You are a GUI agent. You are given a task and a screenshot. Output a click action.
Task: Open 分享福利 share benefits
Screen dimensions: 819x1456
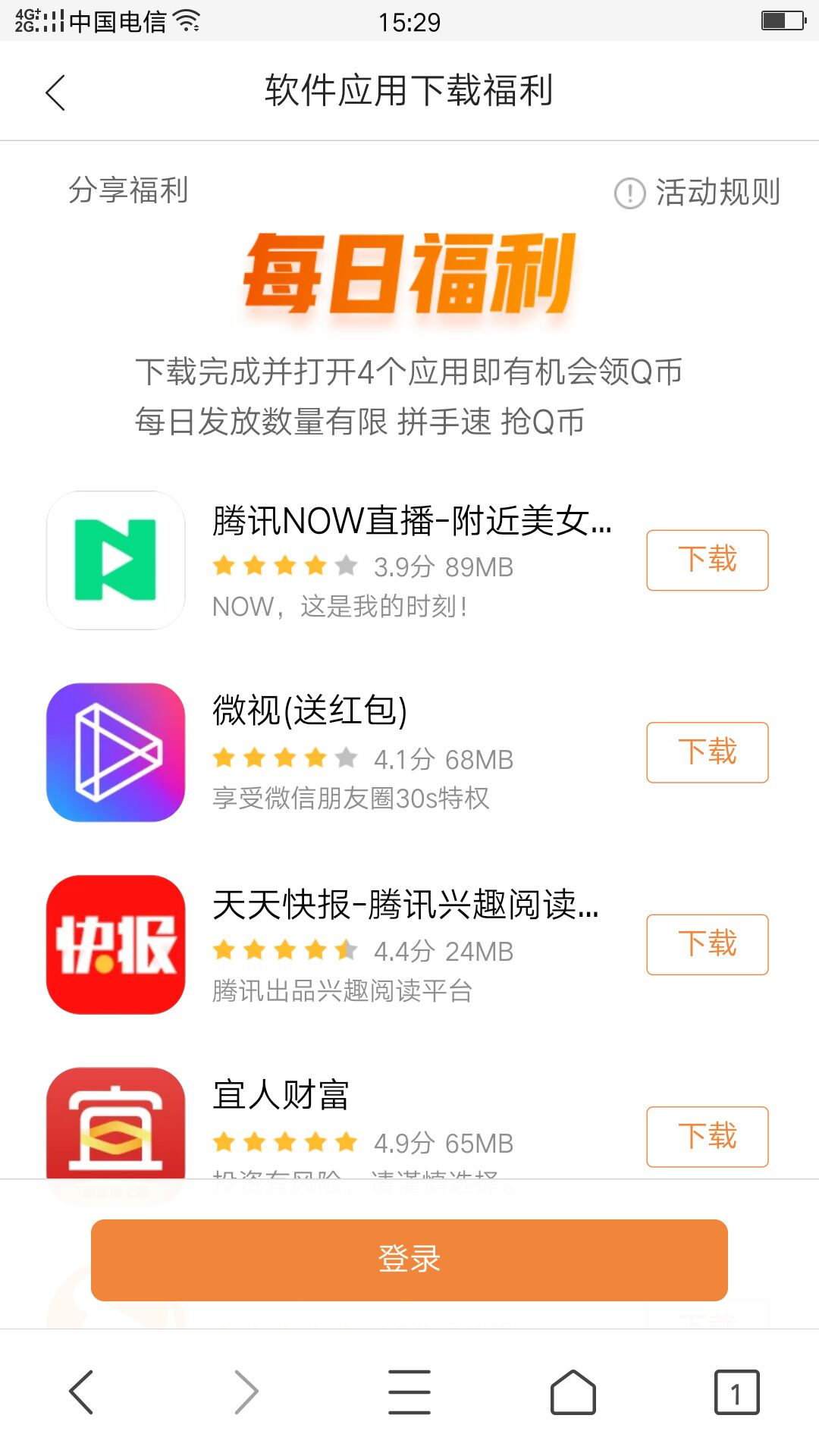(x=128, y=190)
